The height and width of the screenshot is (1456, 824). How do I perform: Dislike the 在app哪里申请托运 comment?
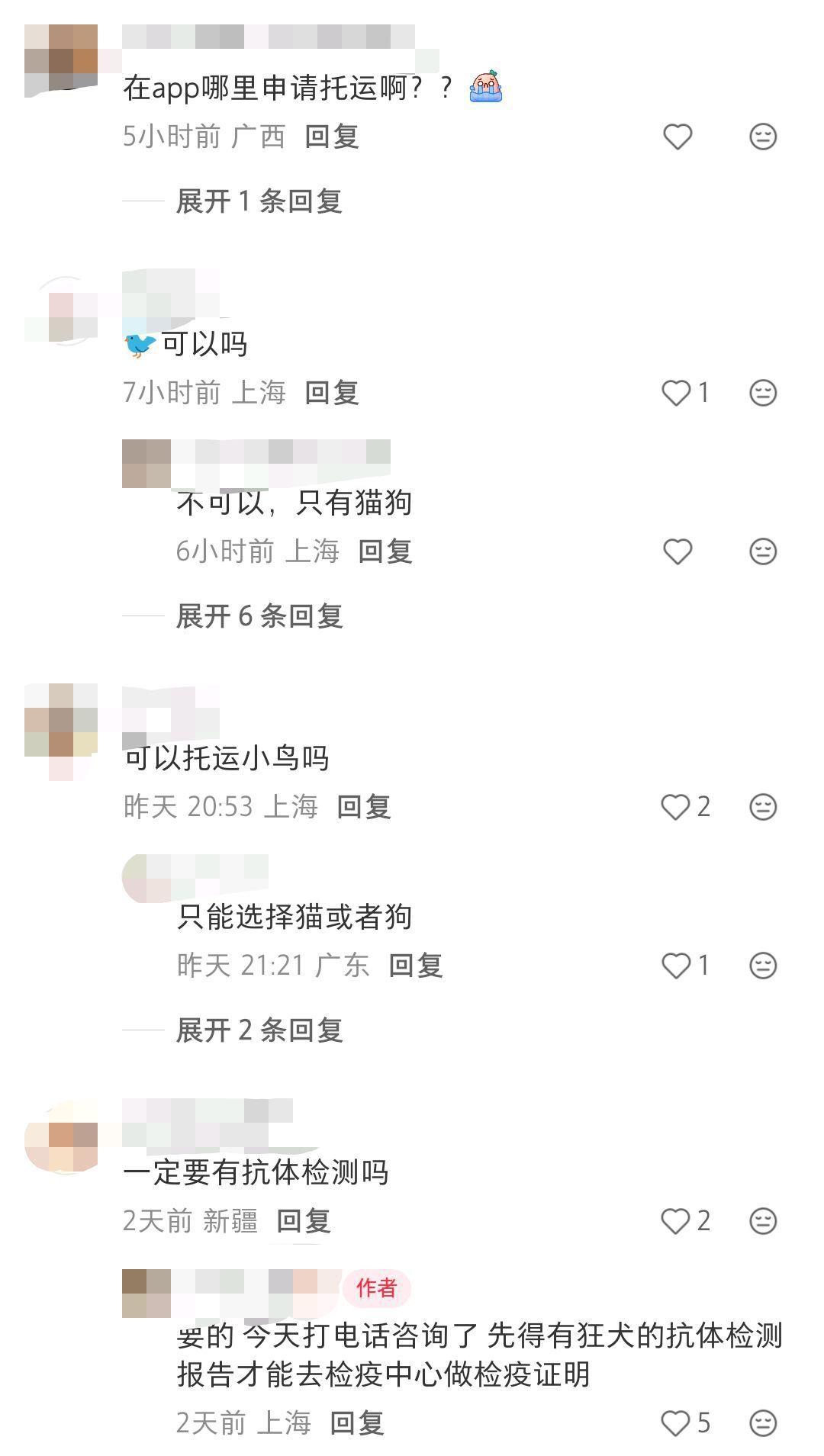[x=762, y=137]
